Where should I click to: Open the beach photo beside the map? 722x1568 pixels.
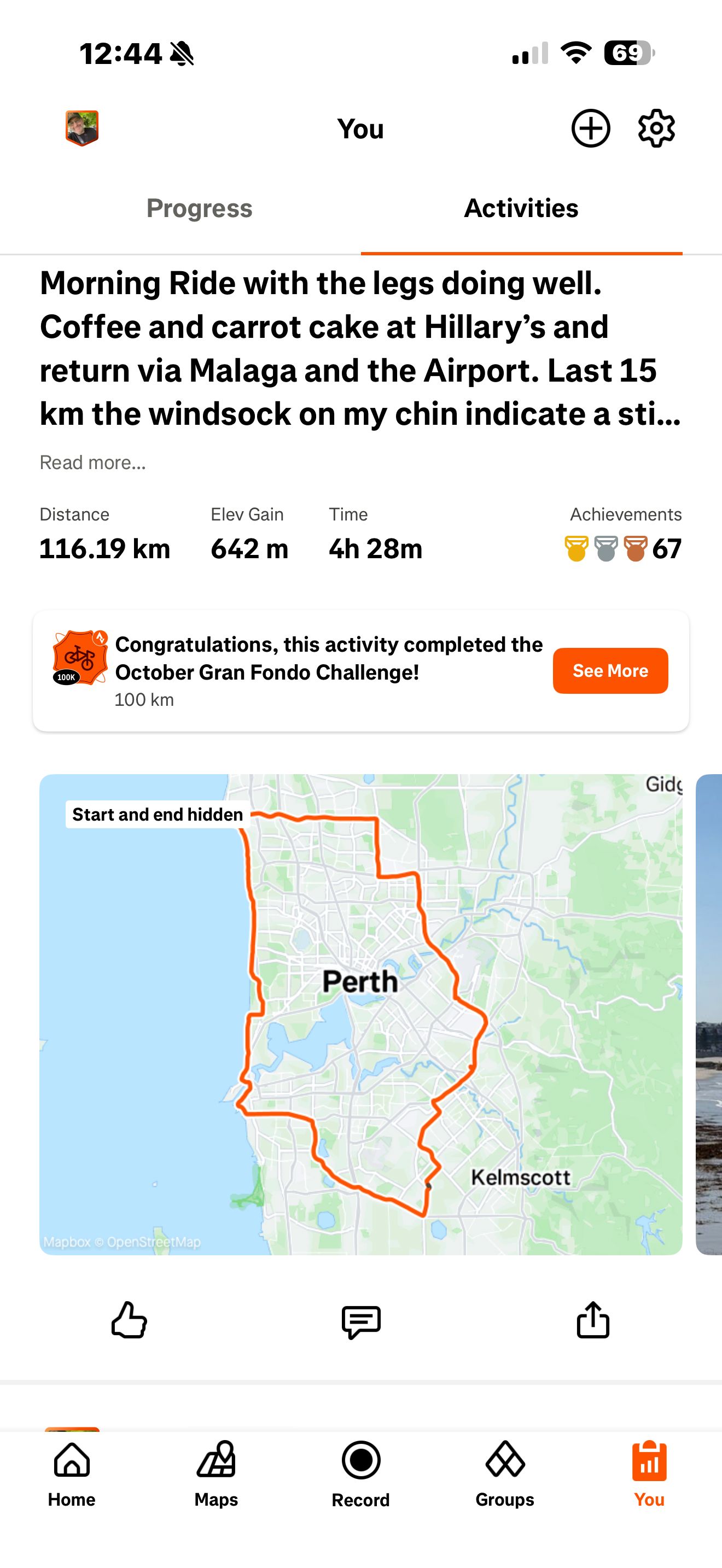coord(709,1014)
